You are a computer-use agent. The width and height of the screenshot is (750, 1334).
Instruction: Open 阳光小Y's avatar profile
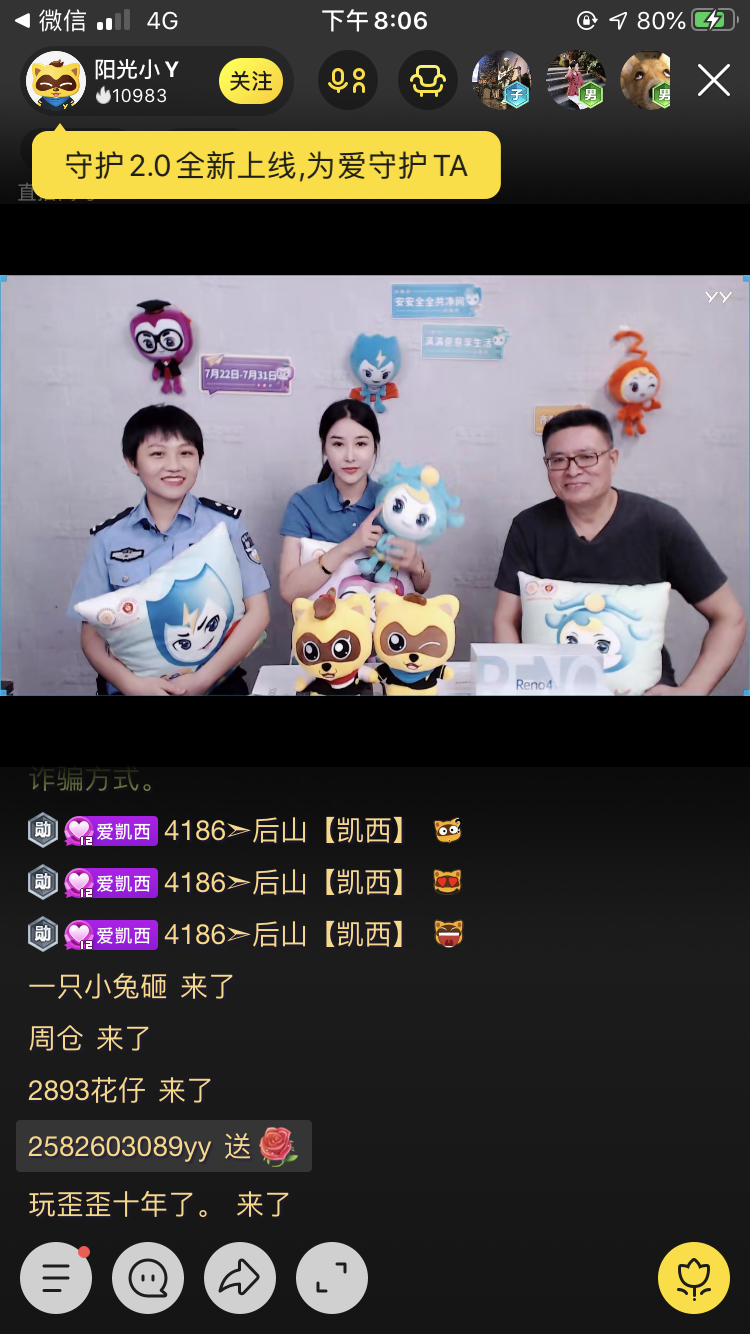56,81
